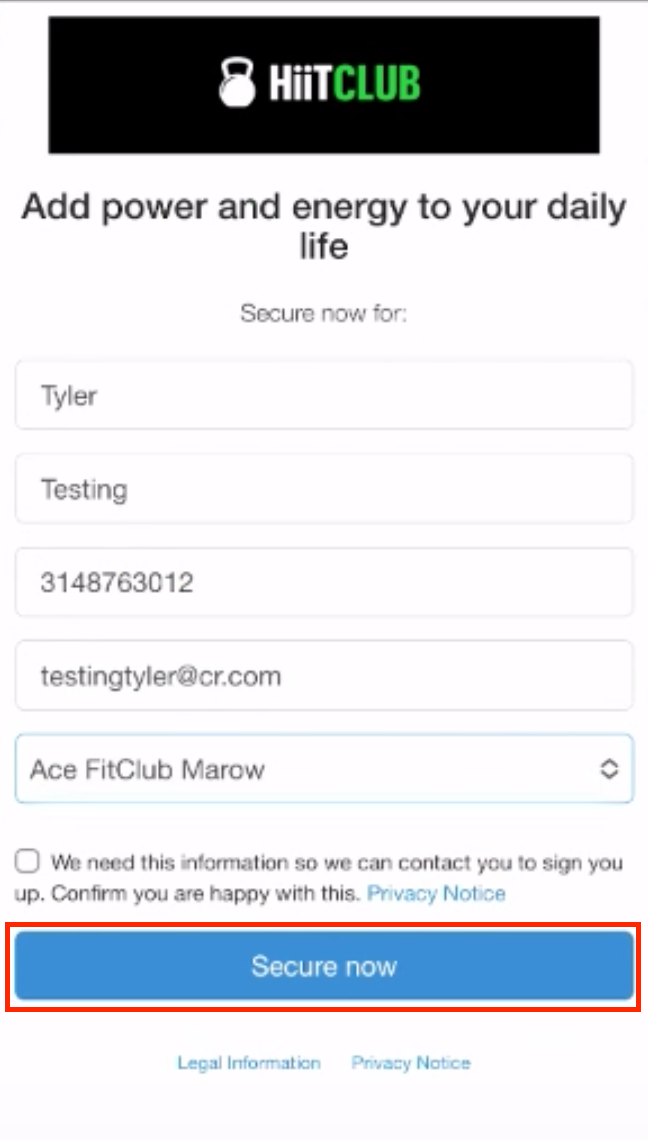Screen dimensions: 648x1140
Task: Open the Privacy Notice link beside the checkbox
Action: [436, 893]
